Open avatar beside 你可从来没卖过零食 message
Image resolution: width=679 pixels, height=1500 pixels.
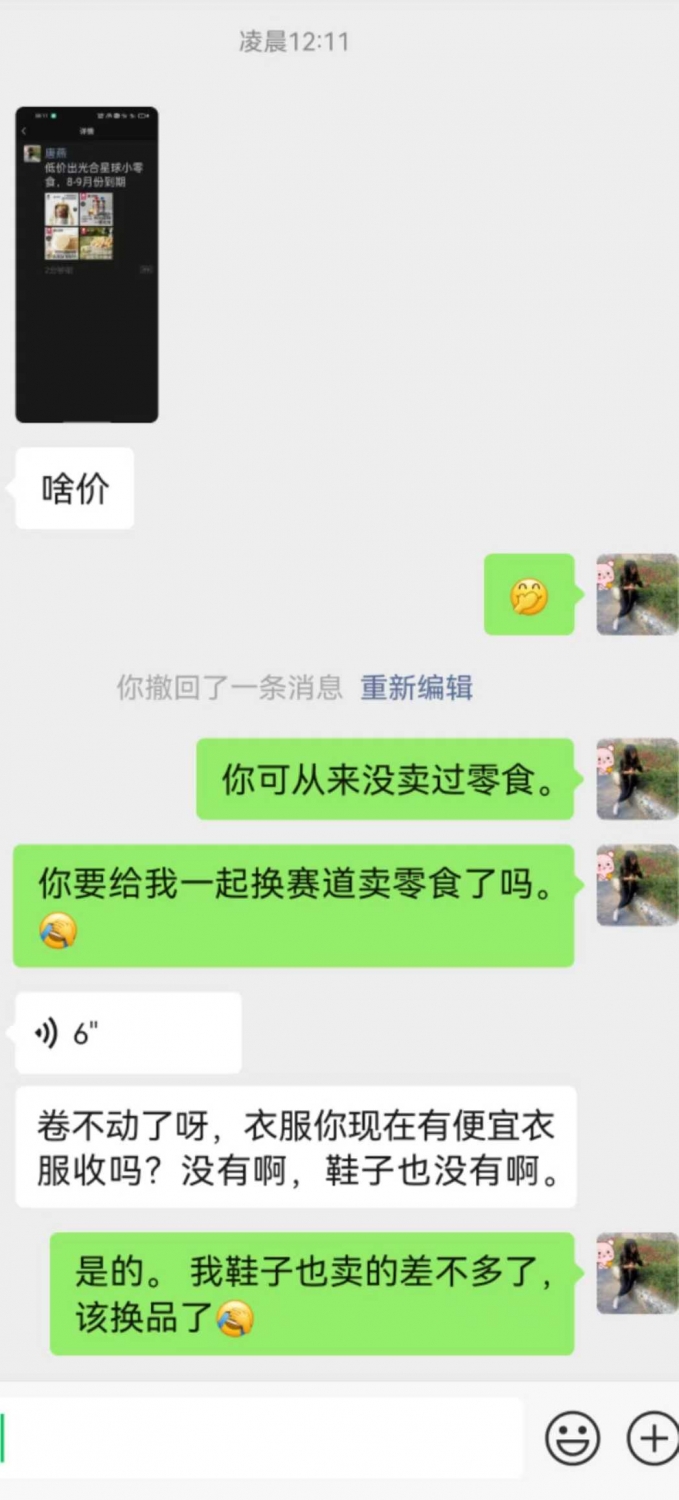(x=637, y=779)
